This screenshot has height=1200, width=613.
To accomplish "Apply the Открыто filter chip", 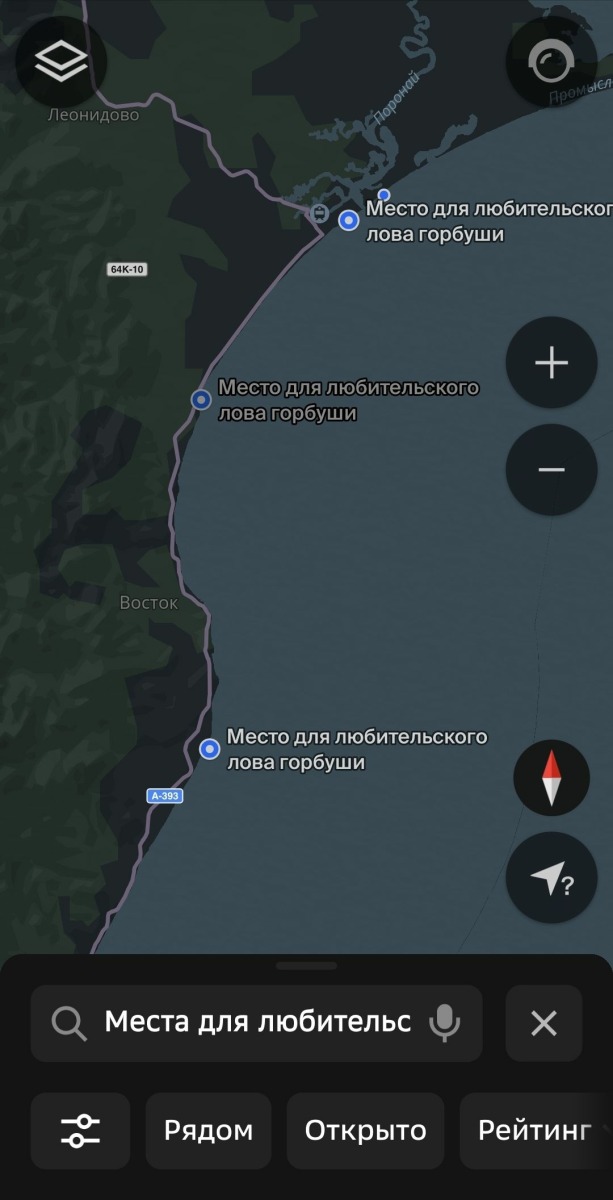I will coord(365,1131).
